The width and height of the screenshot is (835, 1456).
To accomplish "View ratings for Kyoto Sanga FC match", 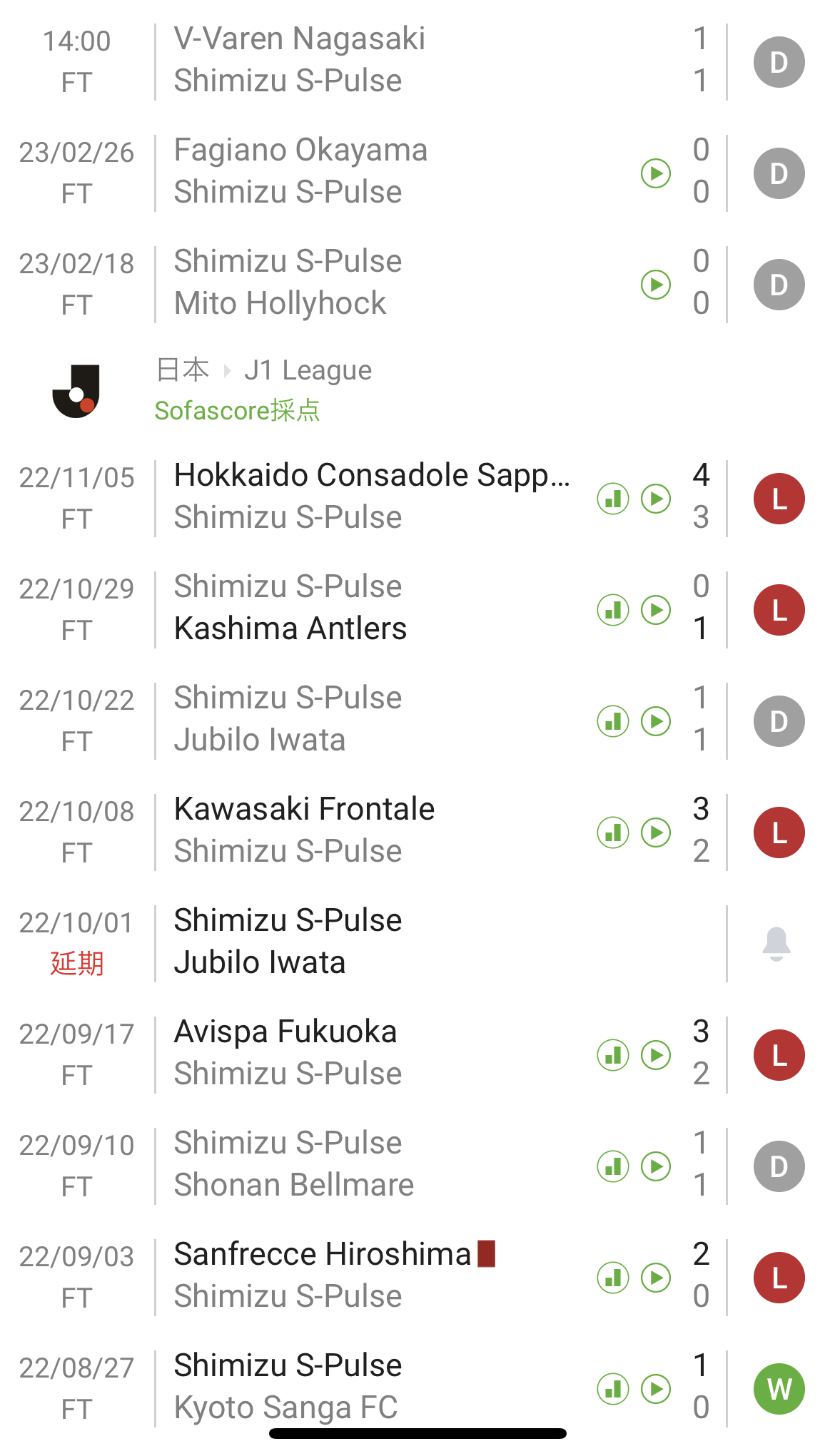I will pyautogui.click(x=613, y=1389).
